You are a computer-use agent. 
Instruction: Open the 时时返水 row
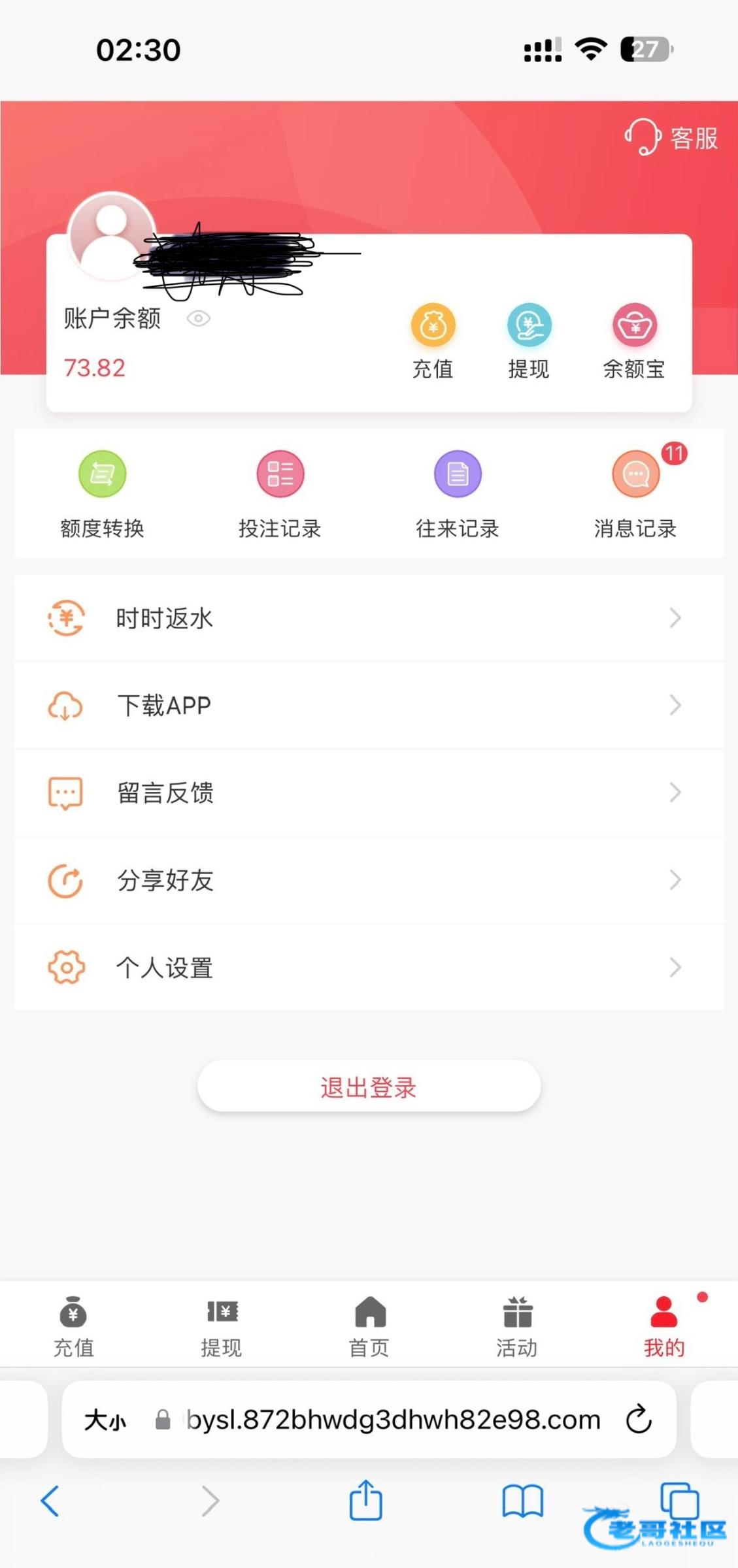pos(369,618)
